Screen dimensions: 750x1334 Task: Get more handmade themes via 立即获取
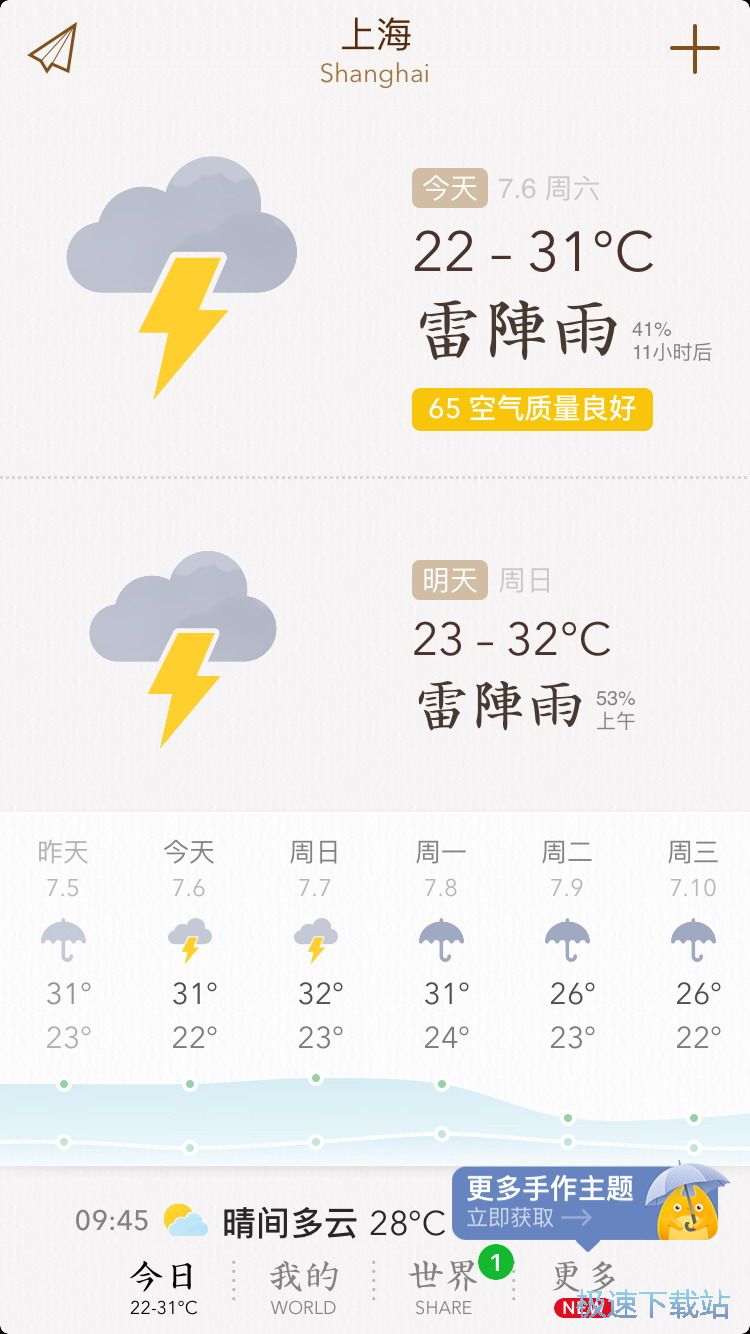tap(550, 1203)
